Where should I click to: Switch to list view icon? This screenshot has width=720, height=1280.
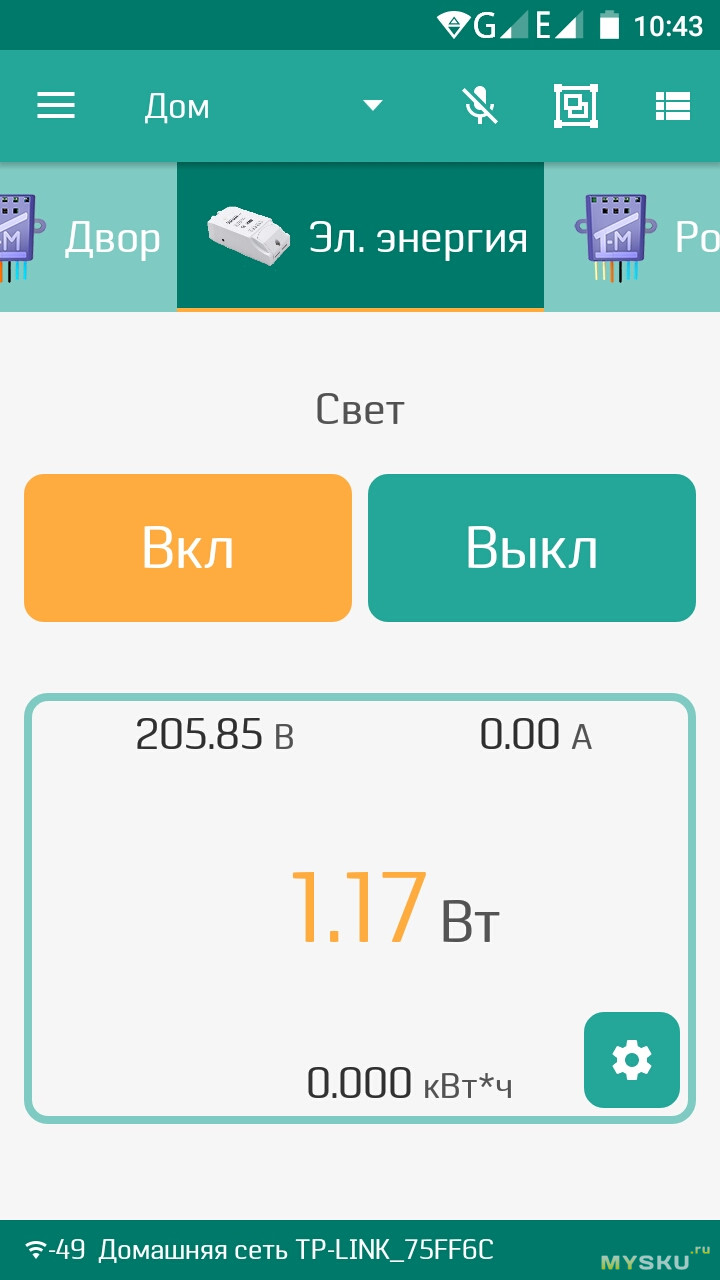coord(673,105)
